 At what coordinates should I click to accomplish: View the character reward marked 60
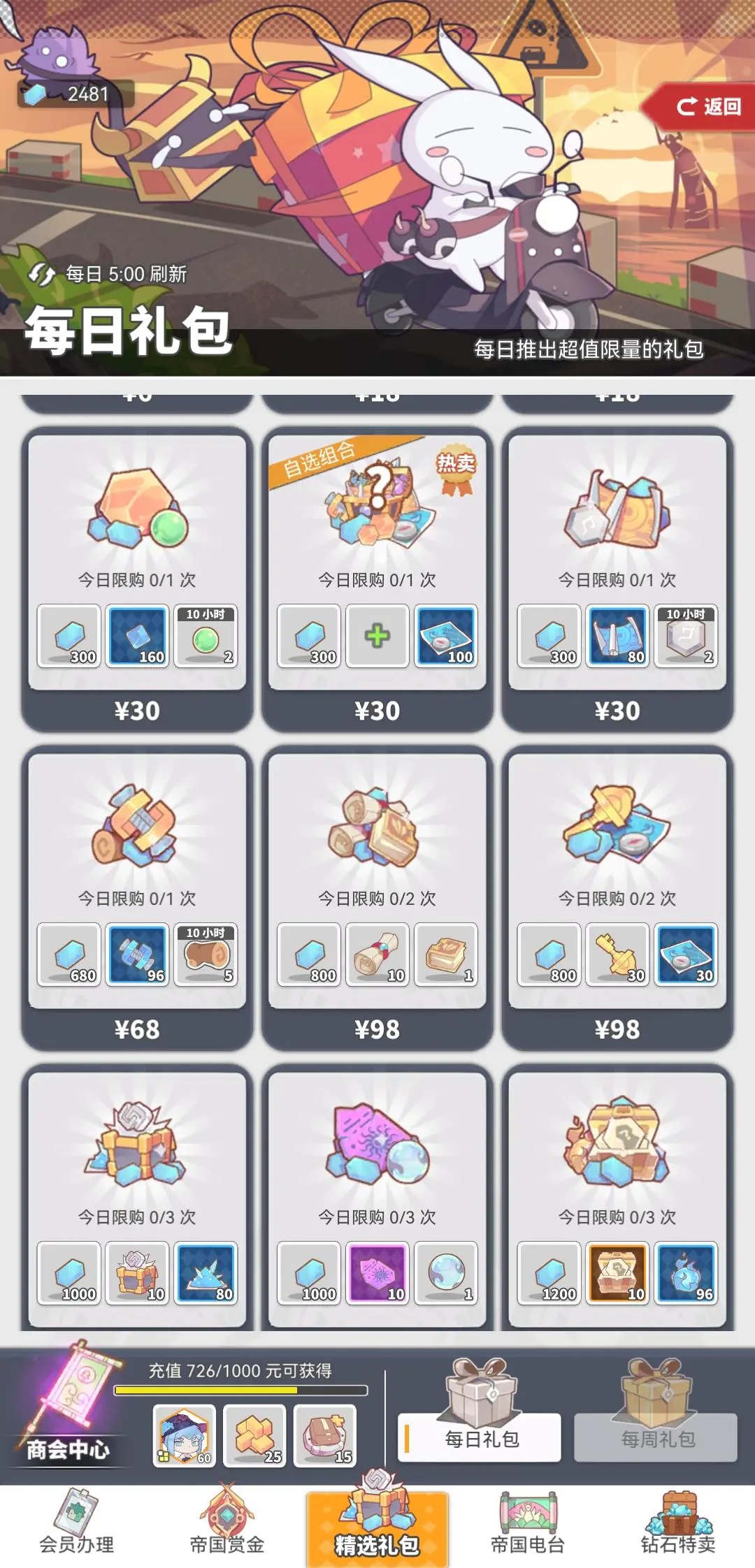185,1437
